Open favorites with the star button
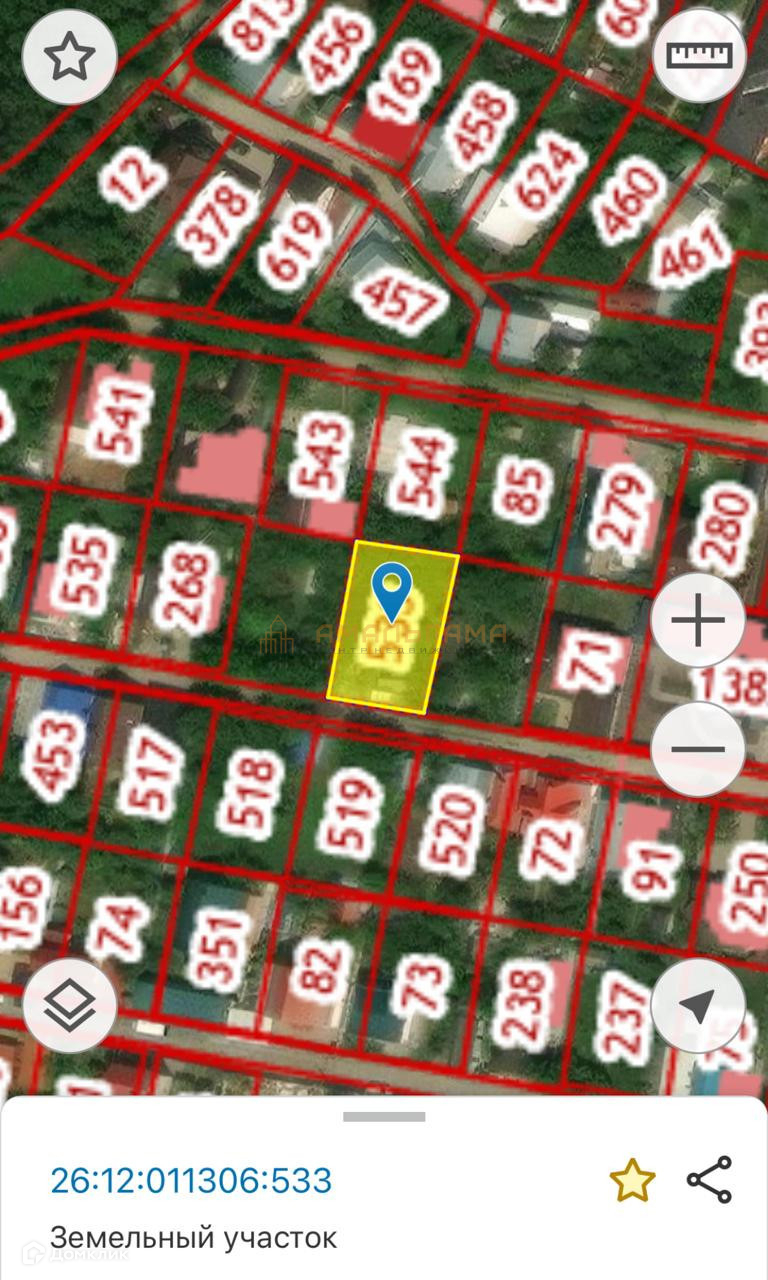 coord(69,57)
